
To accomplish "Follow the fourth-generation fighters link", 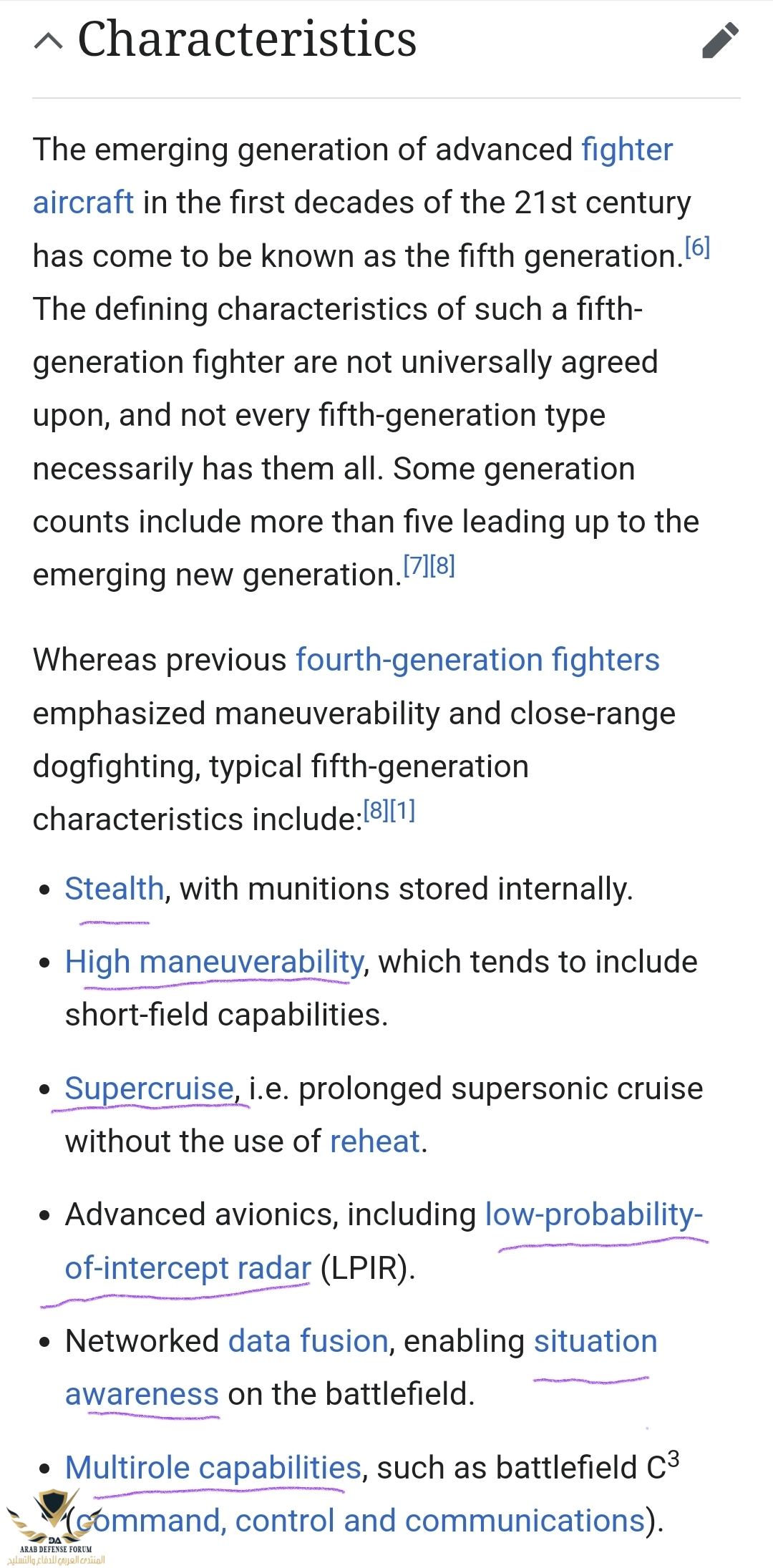I will (477, 660).
